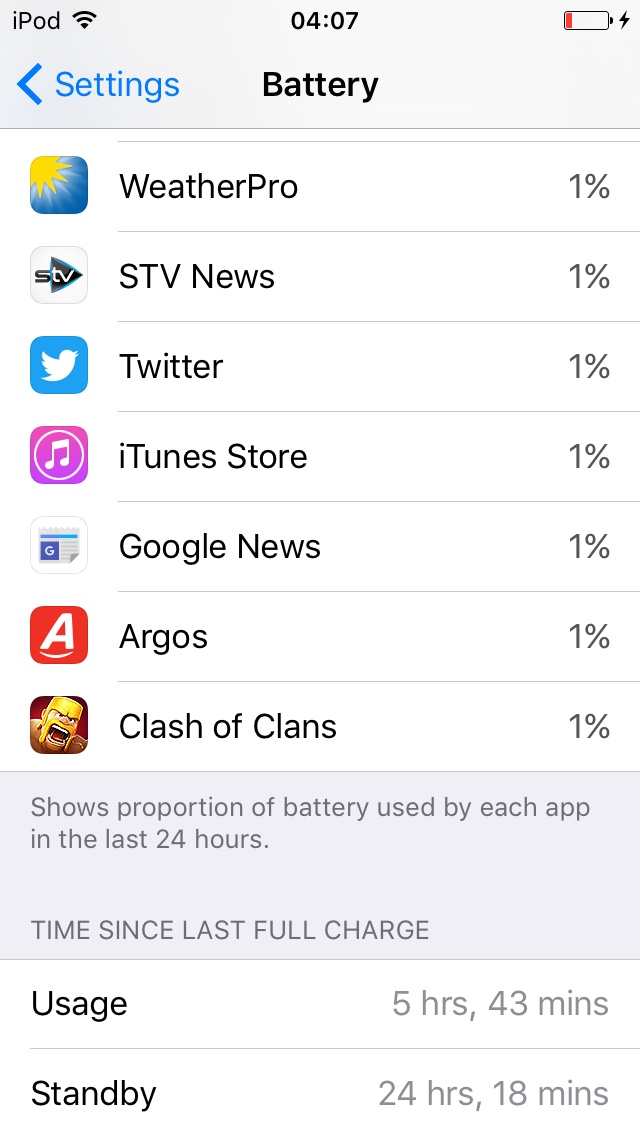Image resolution: width=640 pixels, height=1136 pixels.
Task: Show Argos battery usage details
Action: (x=320, y=637)
